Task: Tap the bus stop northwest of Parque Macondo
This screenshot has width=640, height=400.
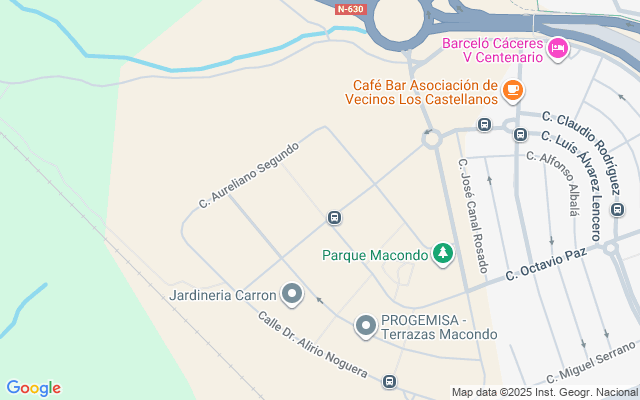Action: tap(335, 217)
